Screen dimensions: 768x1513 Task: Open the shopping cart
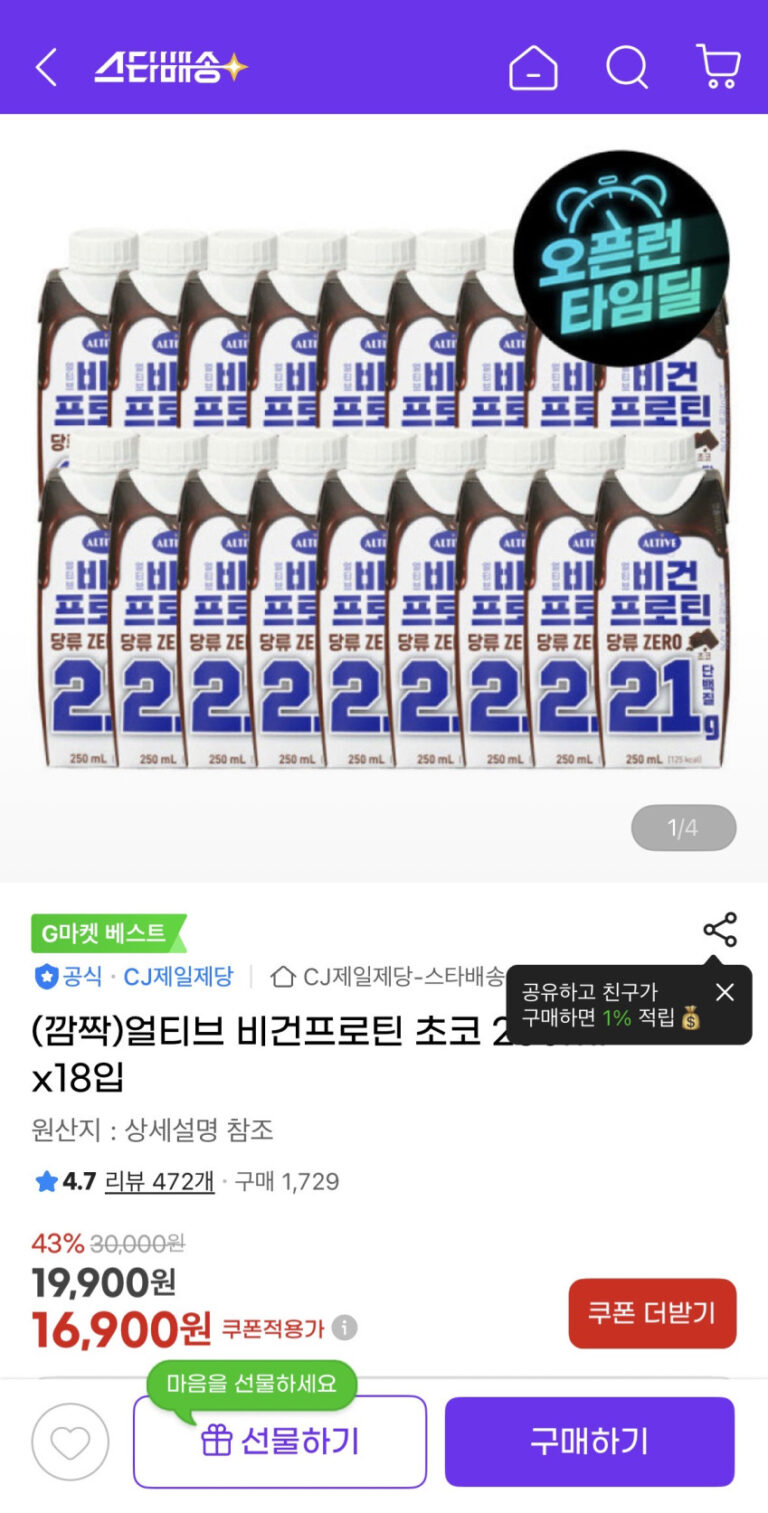pyautogui.click(x=718, y=68)
